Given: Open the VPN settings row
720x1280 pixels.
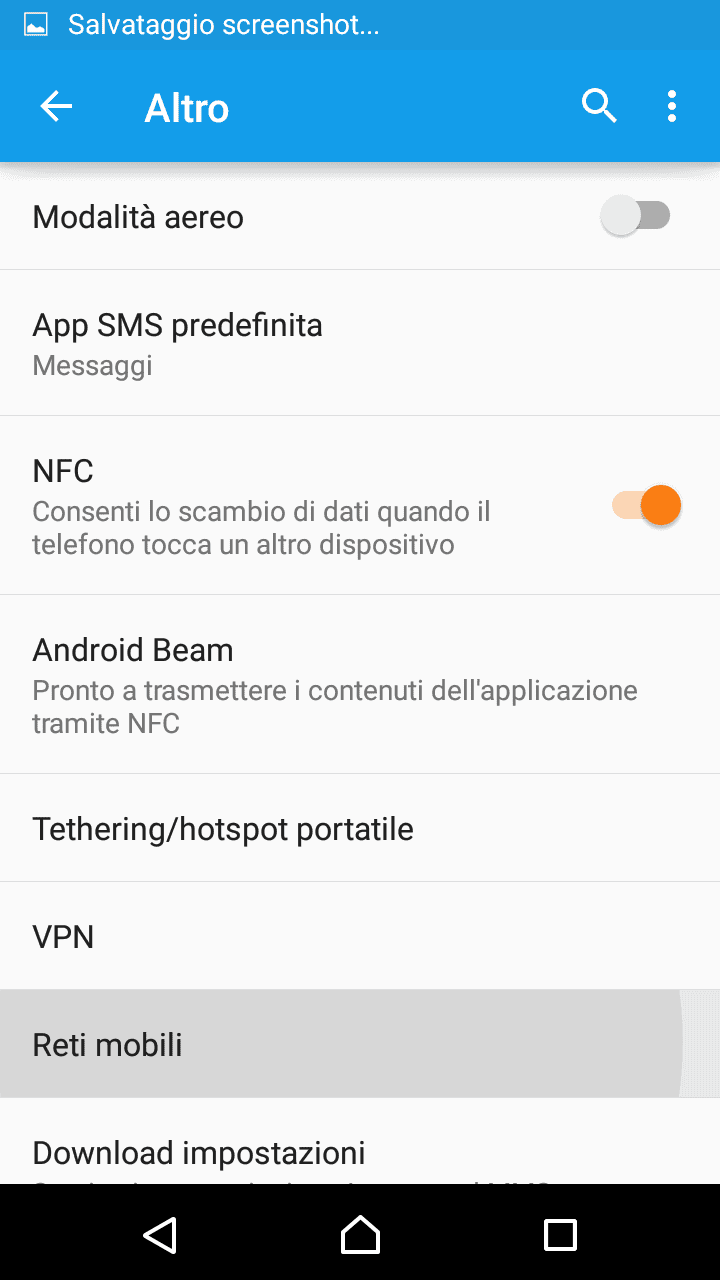Looking at the screenshot, I should (x=360, y=937).
